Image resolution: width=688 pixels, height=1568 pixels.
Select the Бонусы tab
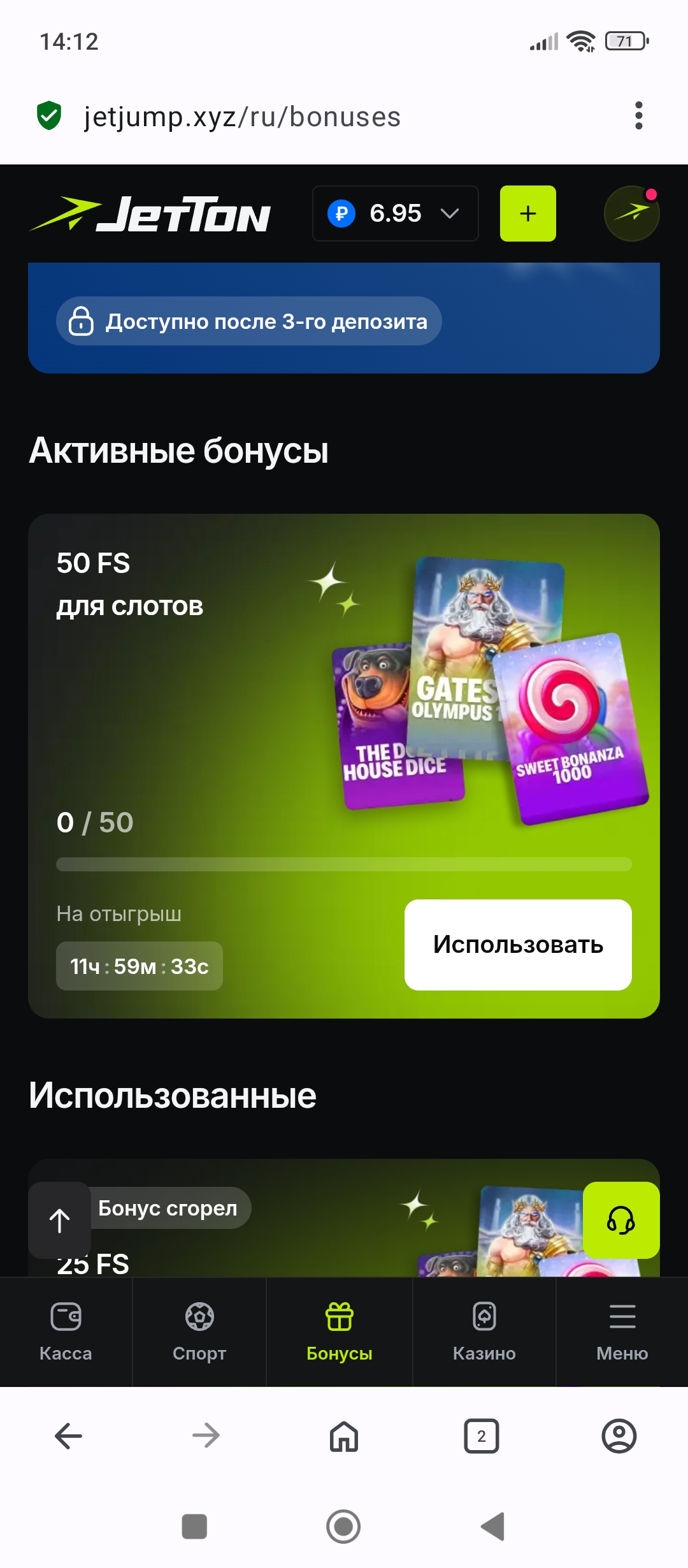pos(339,1331)
